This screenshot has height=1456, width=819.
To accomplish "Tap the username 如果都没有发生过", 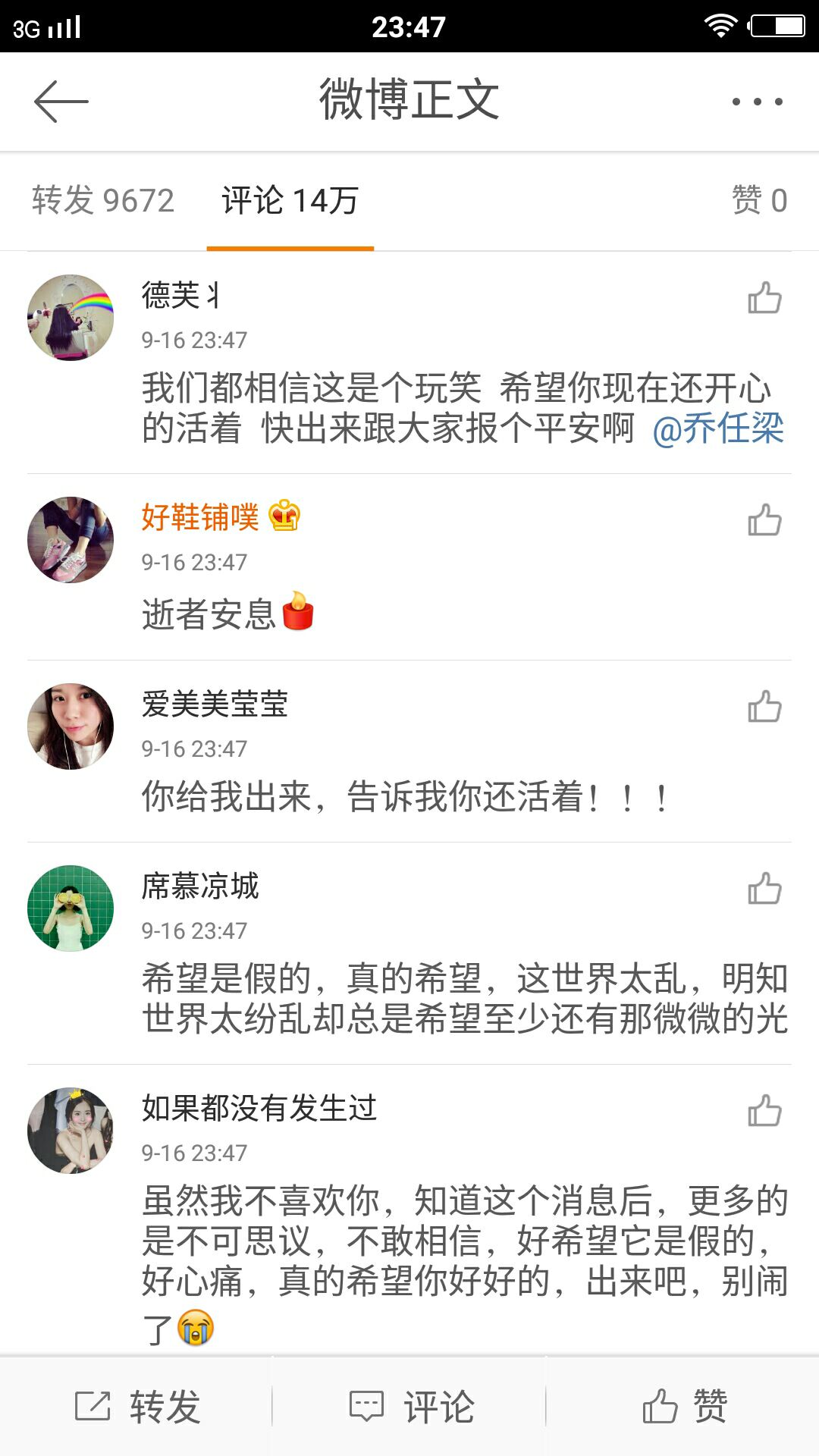I will pos(259,1108).
